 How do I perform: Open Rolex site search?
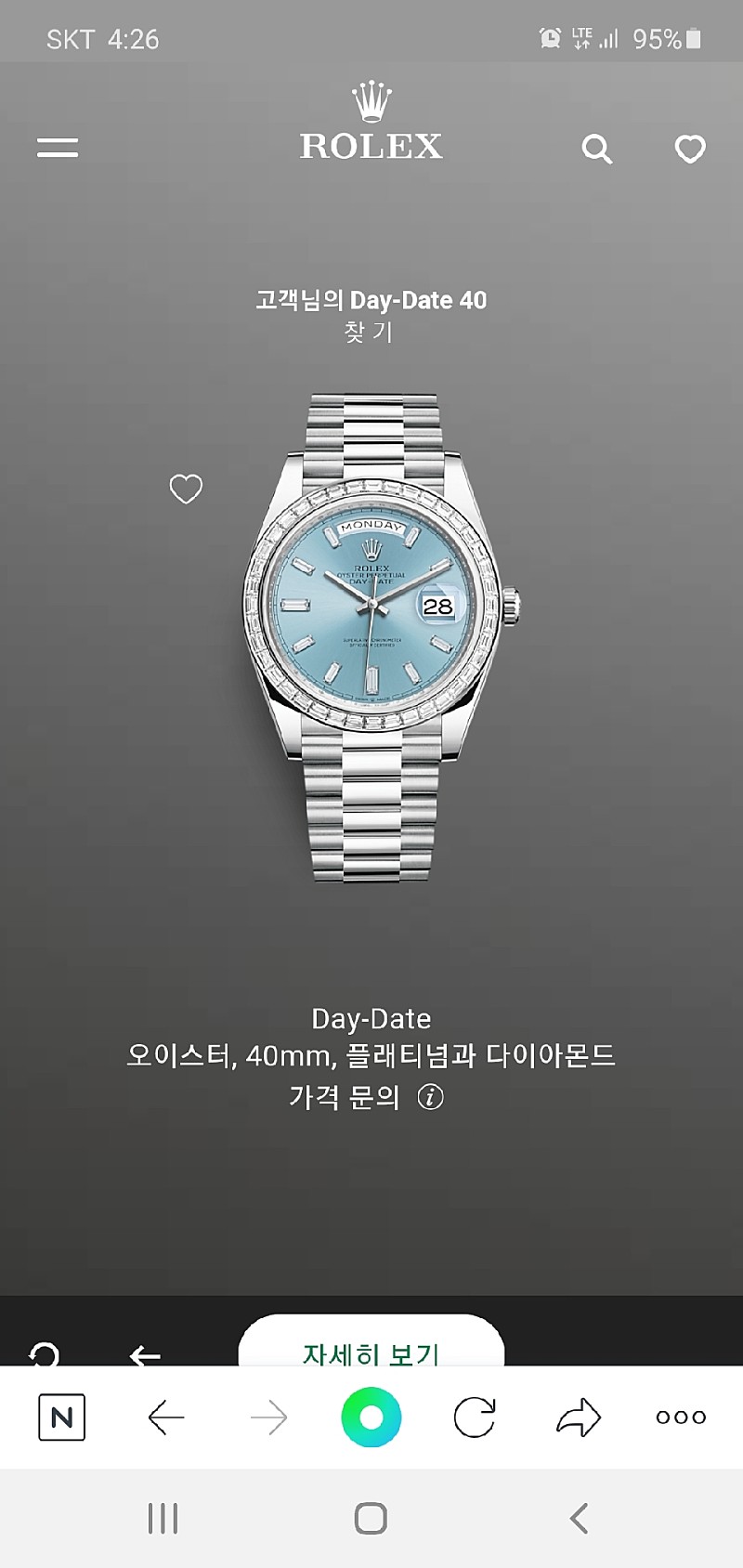click(x=596, y=149)
